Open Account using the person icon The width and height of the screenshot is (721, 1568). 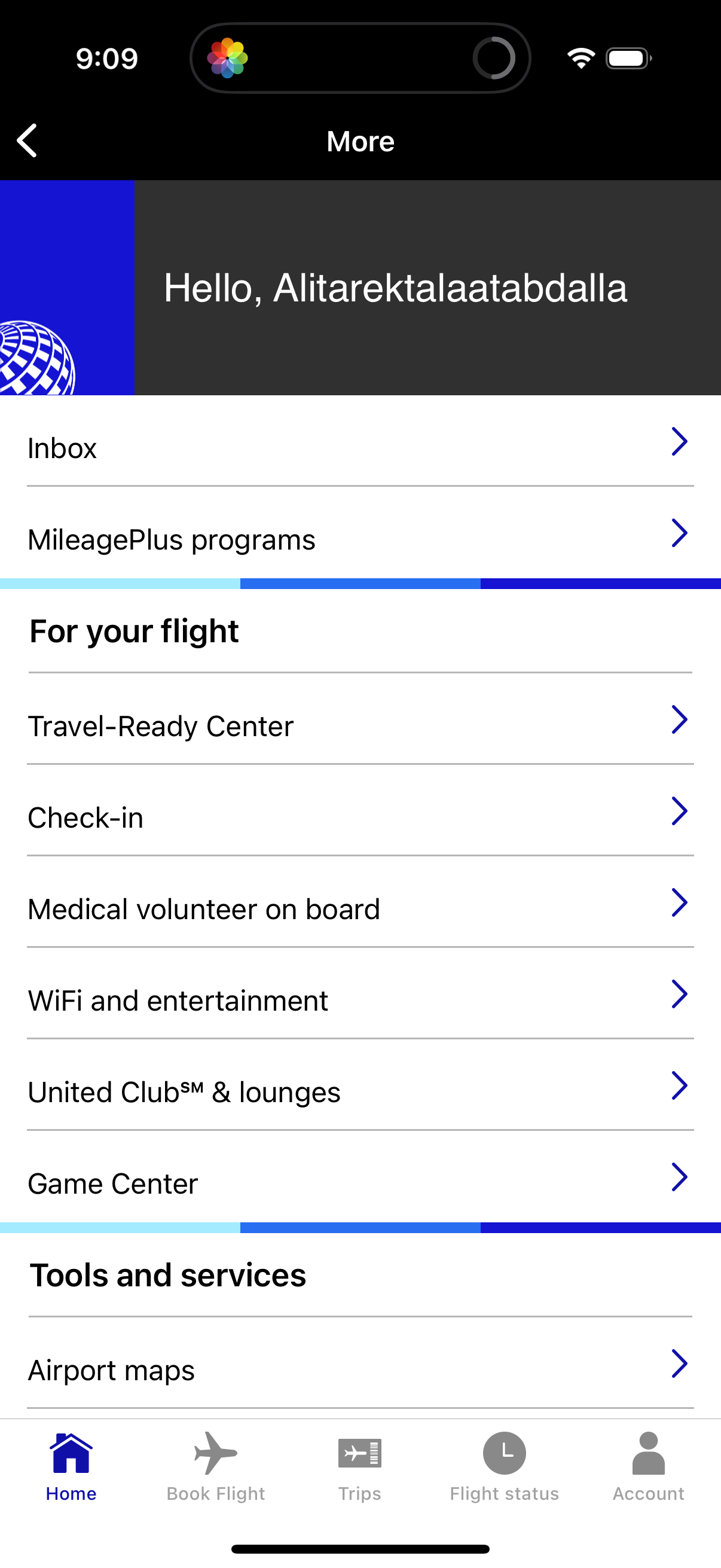click(649, 1454)
